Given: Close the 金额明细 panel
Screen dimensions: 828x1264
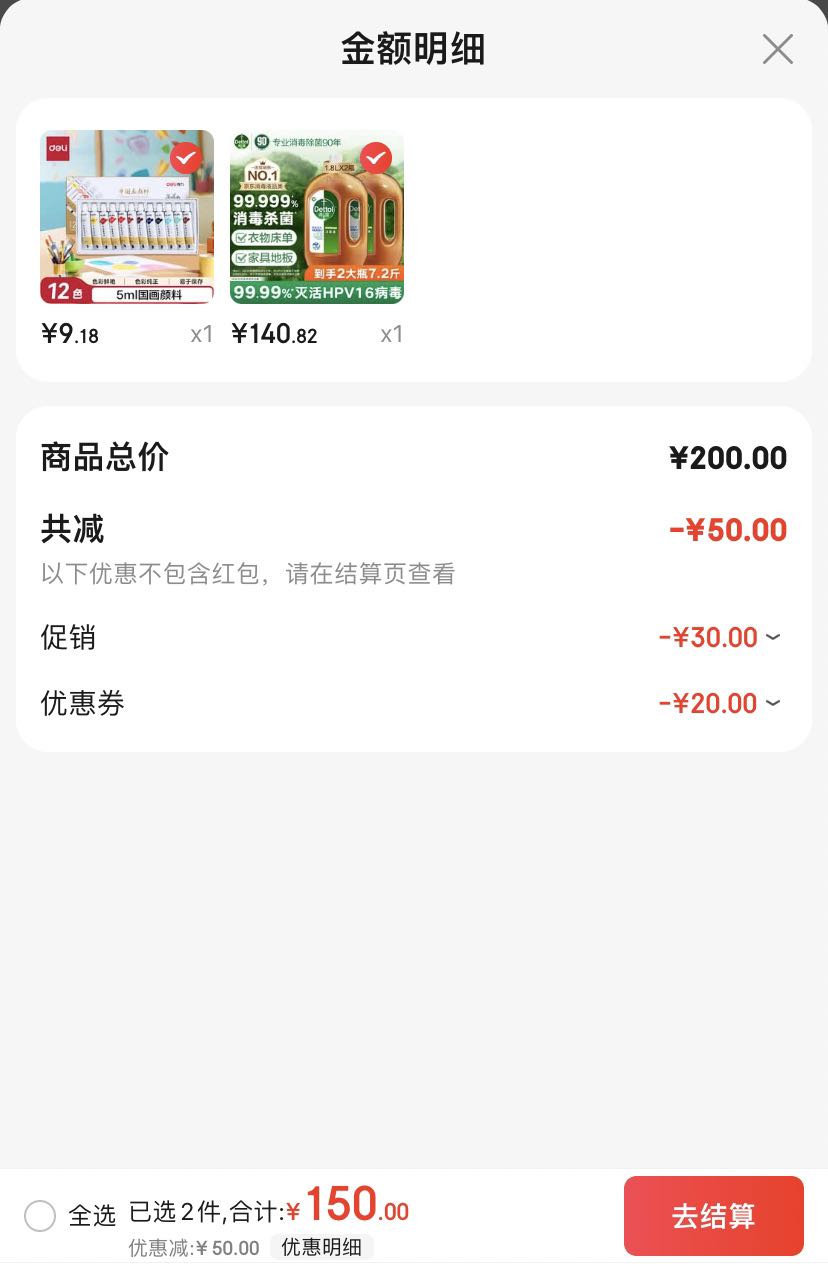Looking at the screenshot, I should coord(777,49).
